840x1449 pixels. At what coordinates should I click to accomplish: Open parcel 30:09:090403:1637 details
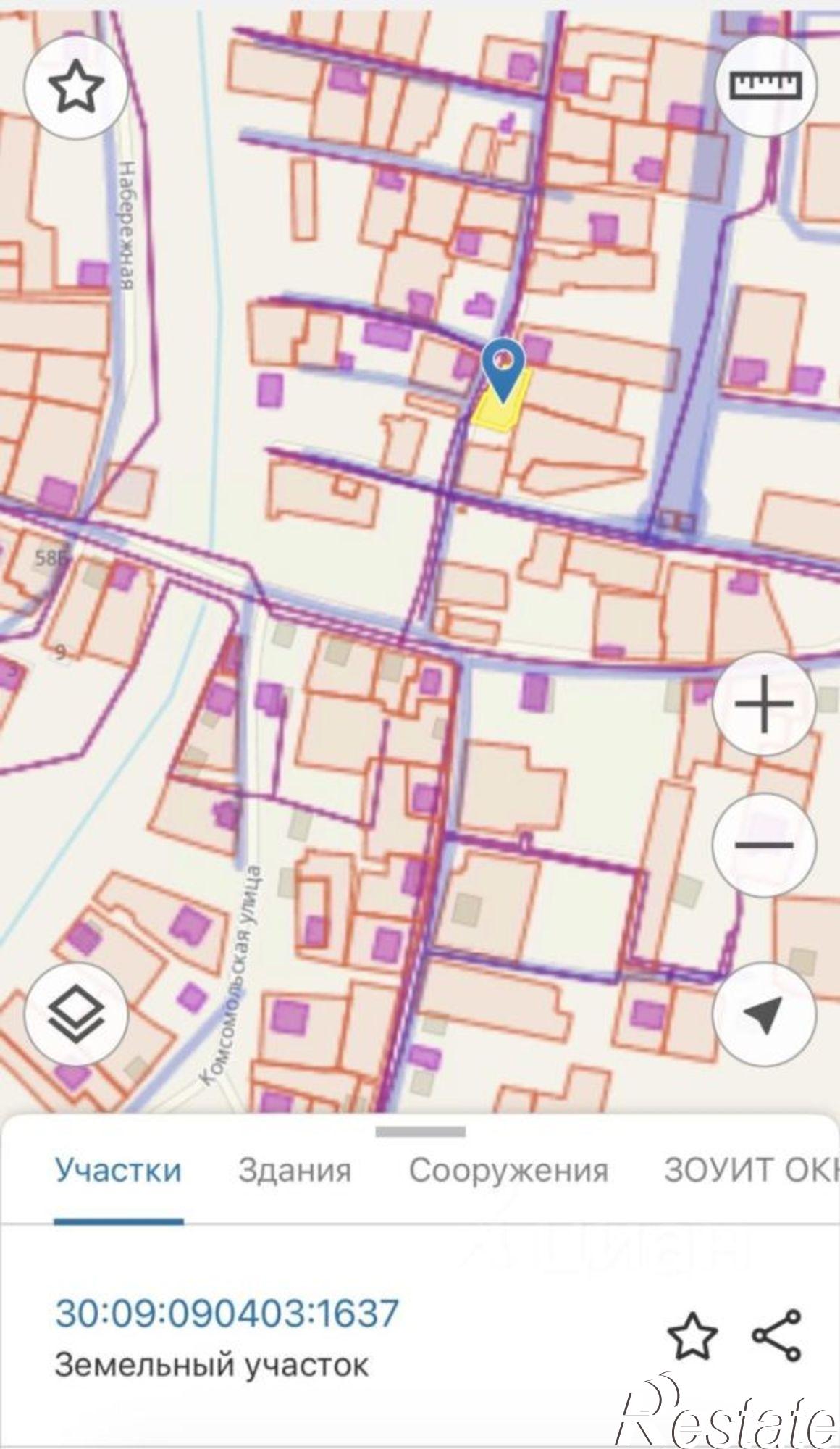pos(227,1313)
